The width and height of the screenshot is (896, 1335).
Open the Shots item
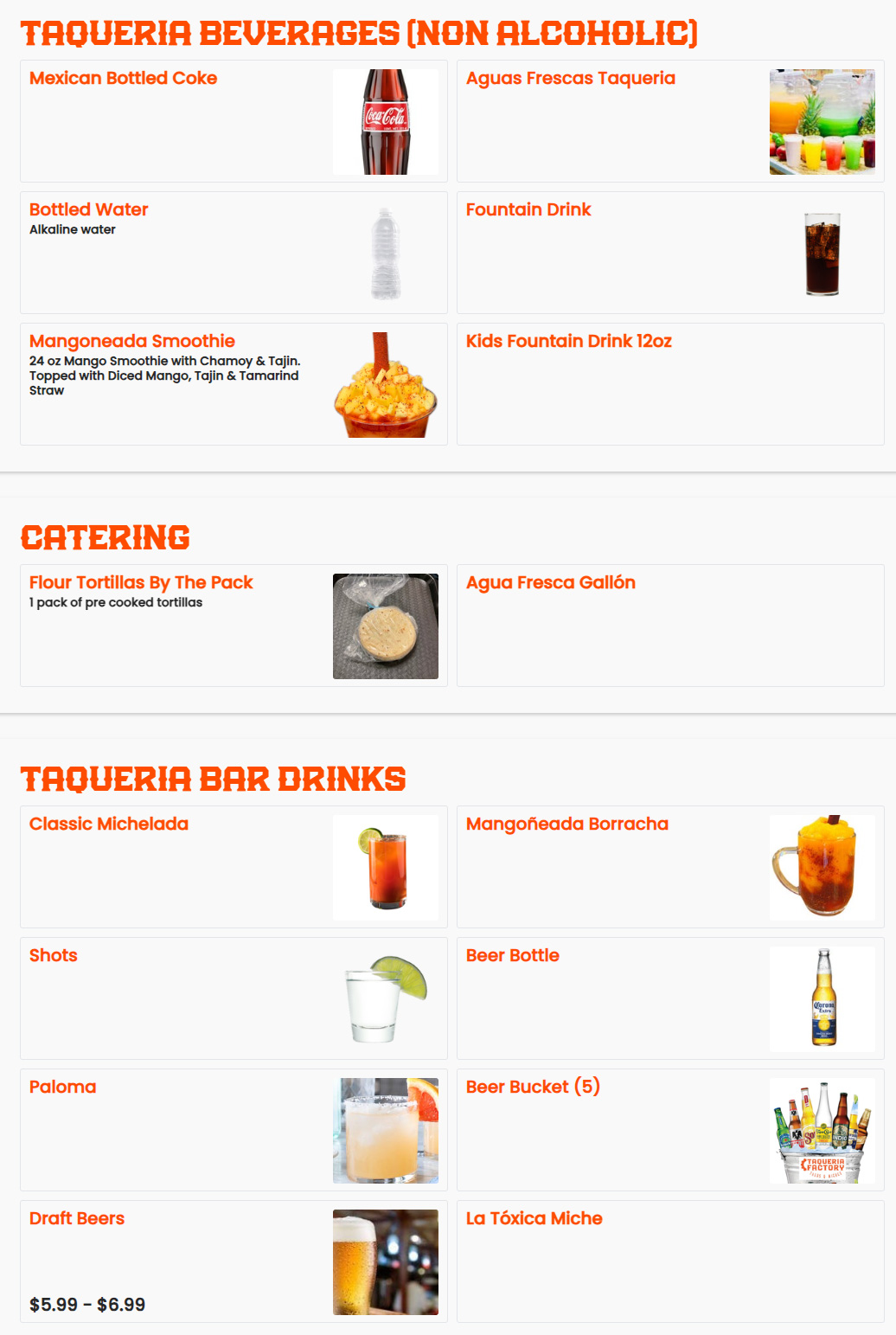[x=54, y=956]
